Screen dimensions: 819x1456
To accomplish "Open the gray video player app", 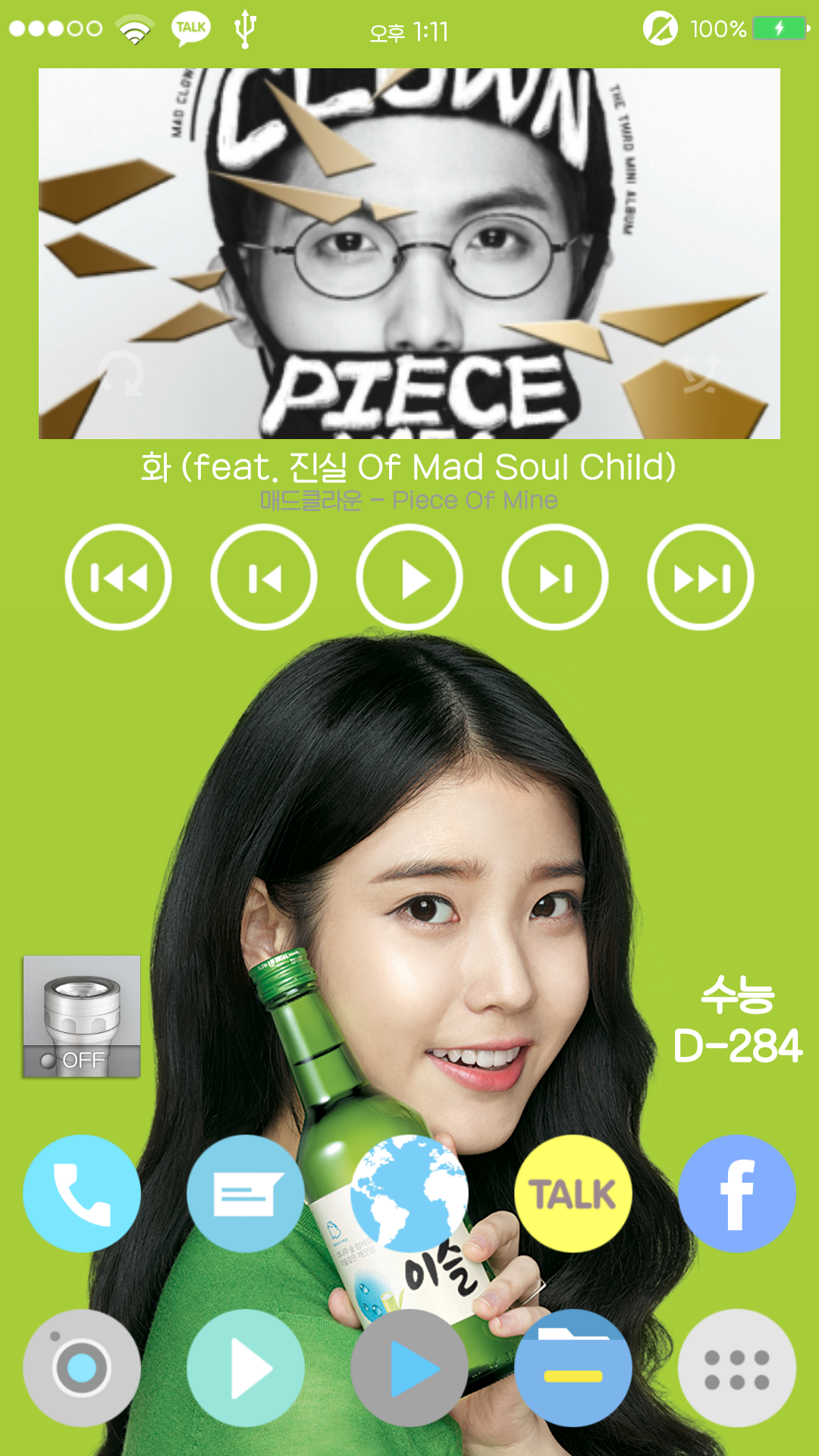I will click(409, 1368).
